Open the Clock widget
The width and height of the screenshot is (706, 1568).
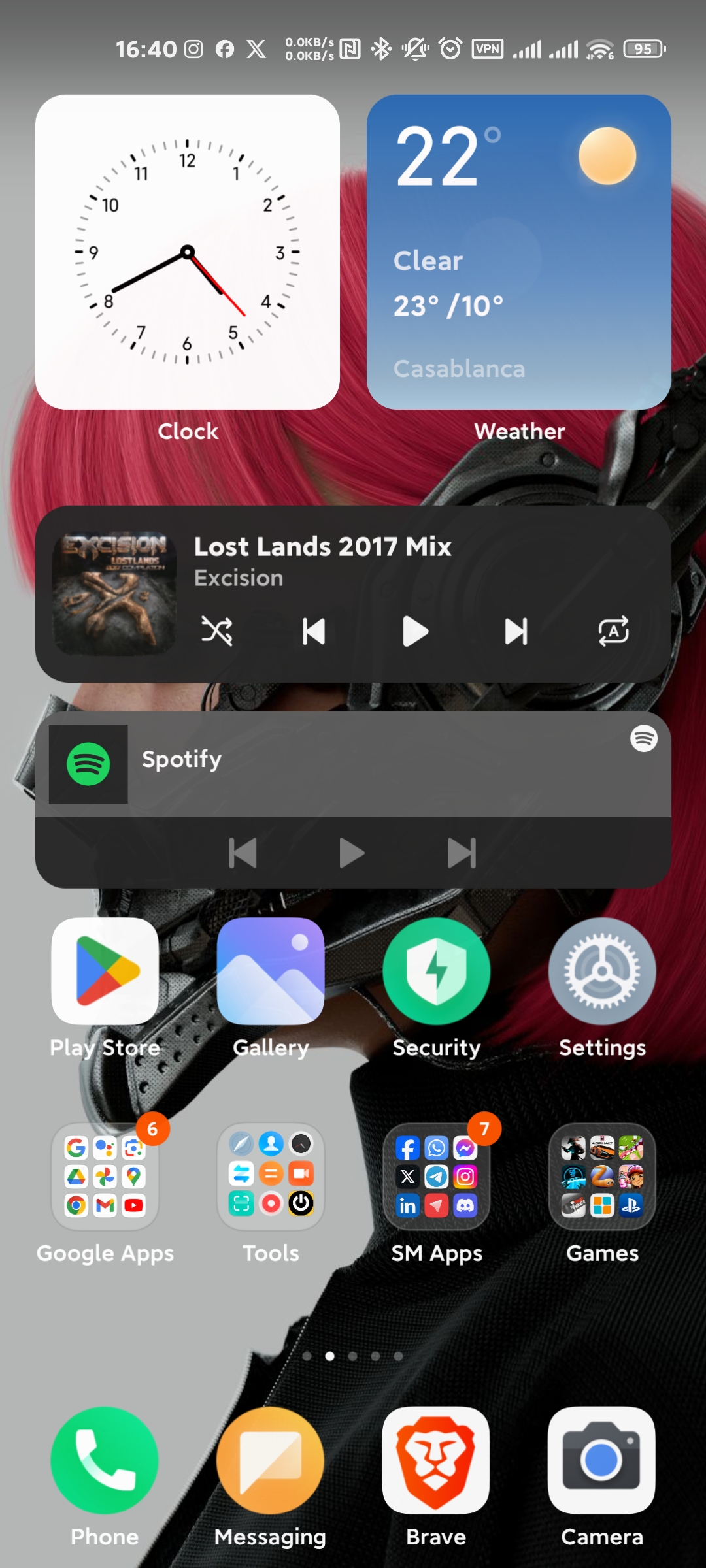[x=188, y=252]
